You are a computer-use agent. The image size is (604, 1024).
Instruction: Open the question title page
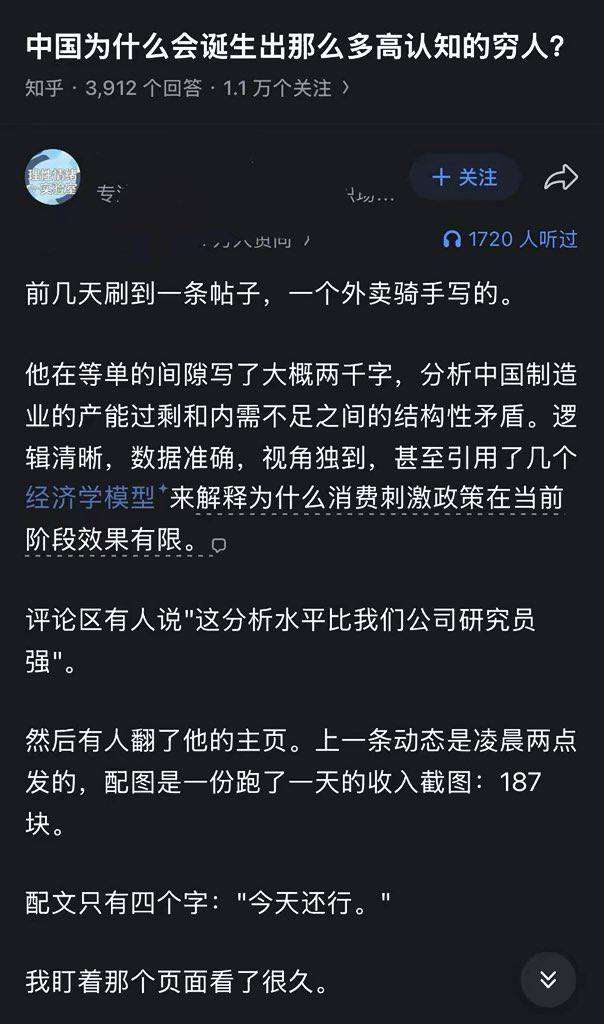(x=295, y=47)
